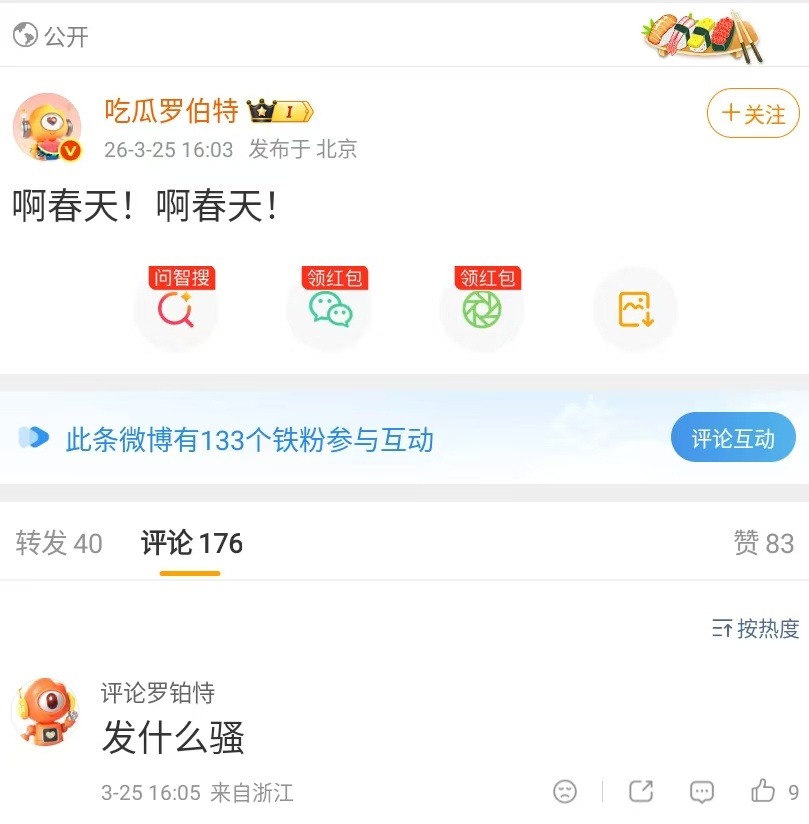Follow 吃瓜罗伯特 with the 关注 button
This screenshot has height=824, width=809.
coord(753,114)
